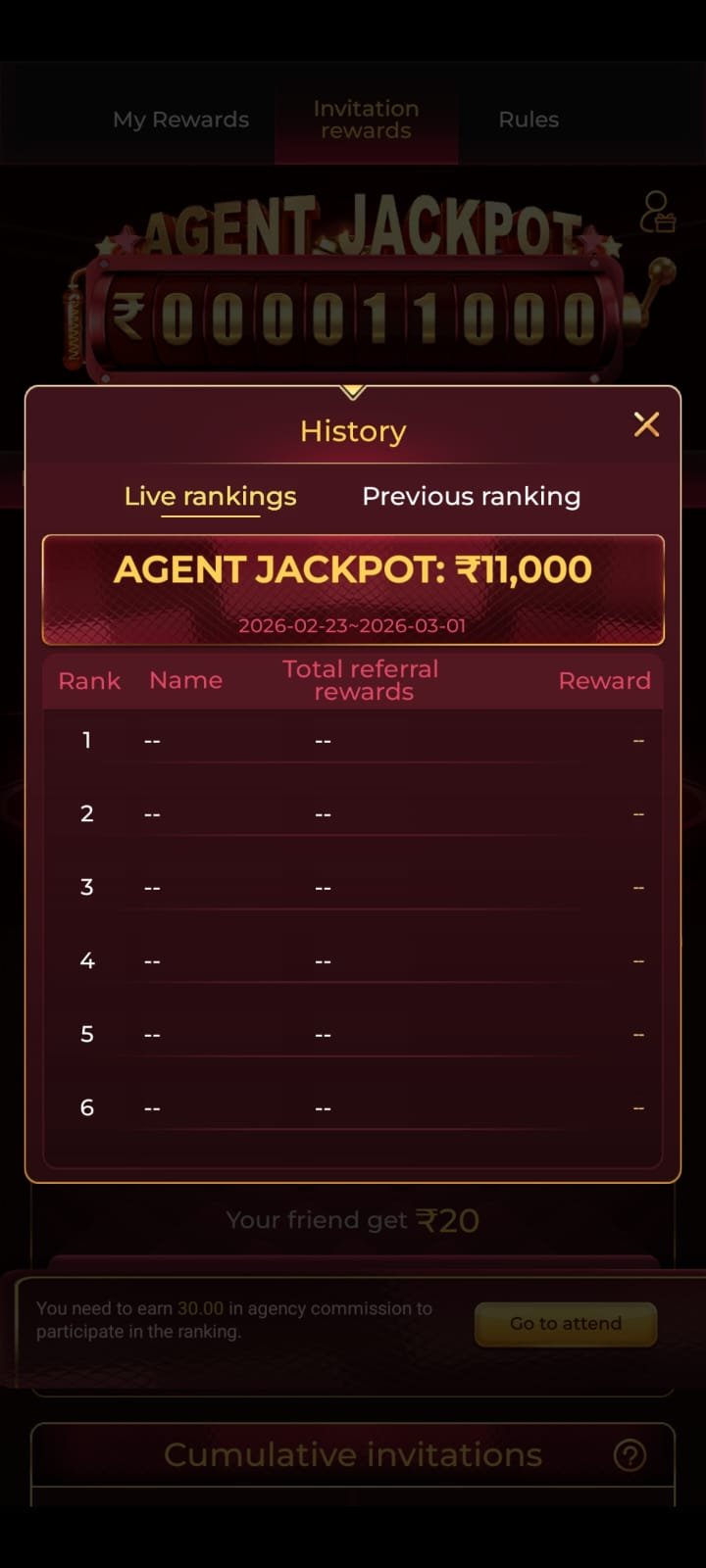Select the Live rankings tab
Image resolution: width=706 pixels, height=1568 pixels.
211,496
